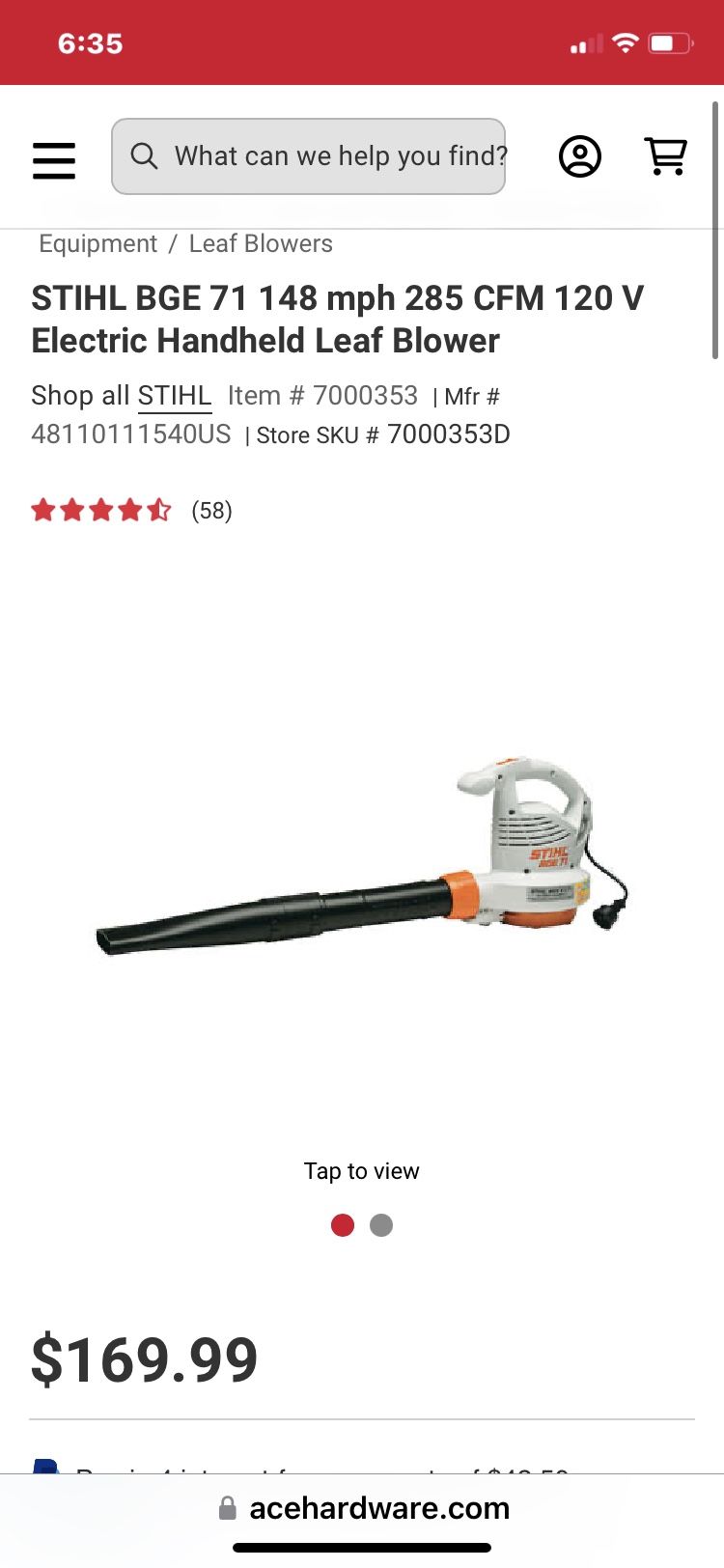View the shopping cart
The image size is (724, 1568).
coord(665,156)
